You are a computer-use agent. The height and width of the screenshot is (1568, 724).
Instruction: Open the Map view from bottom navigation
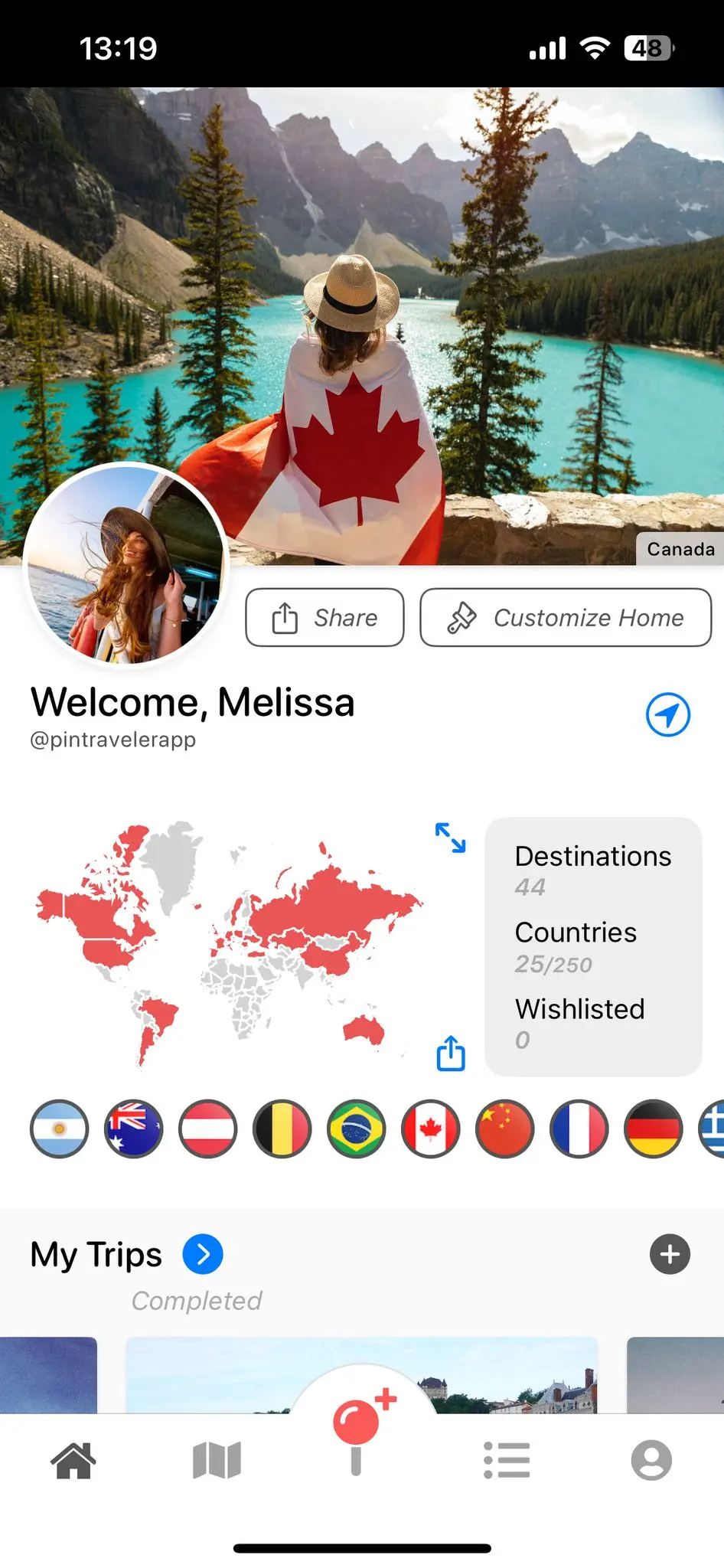(218, 1459)
